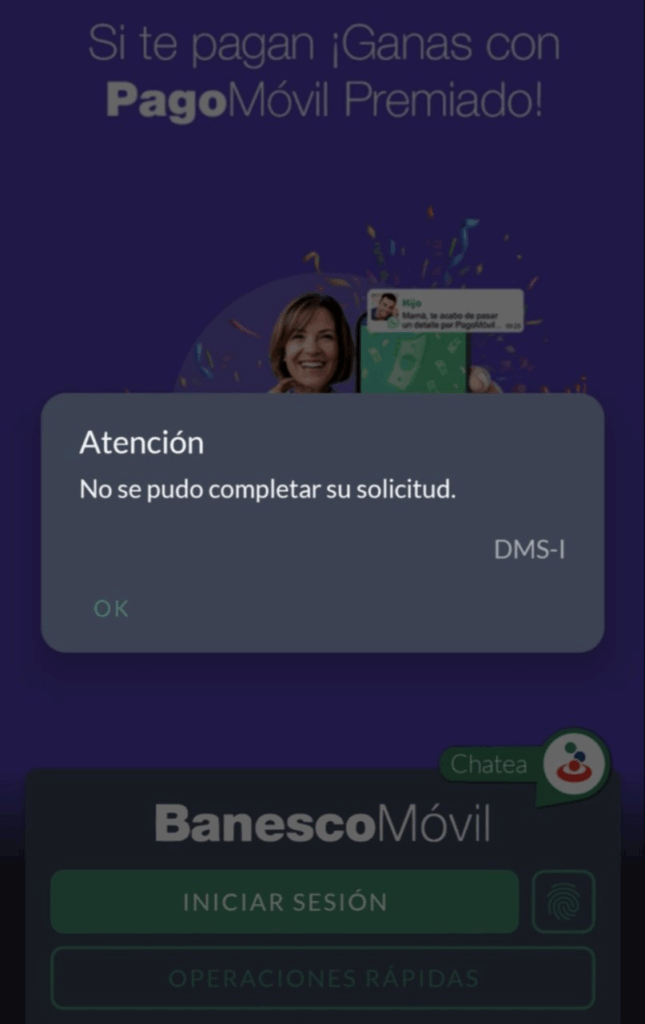Tap the Iniciar Sesión button
Screen dimensions: 645x1024
(284, 901)
